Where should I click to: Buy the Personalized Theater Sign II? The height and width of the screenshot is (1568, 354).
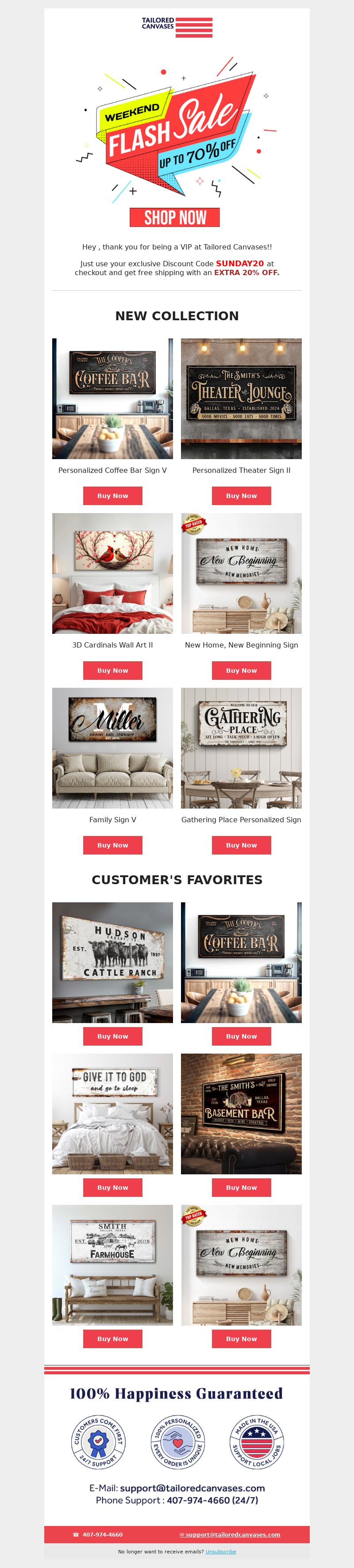241,495
